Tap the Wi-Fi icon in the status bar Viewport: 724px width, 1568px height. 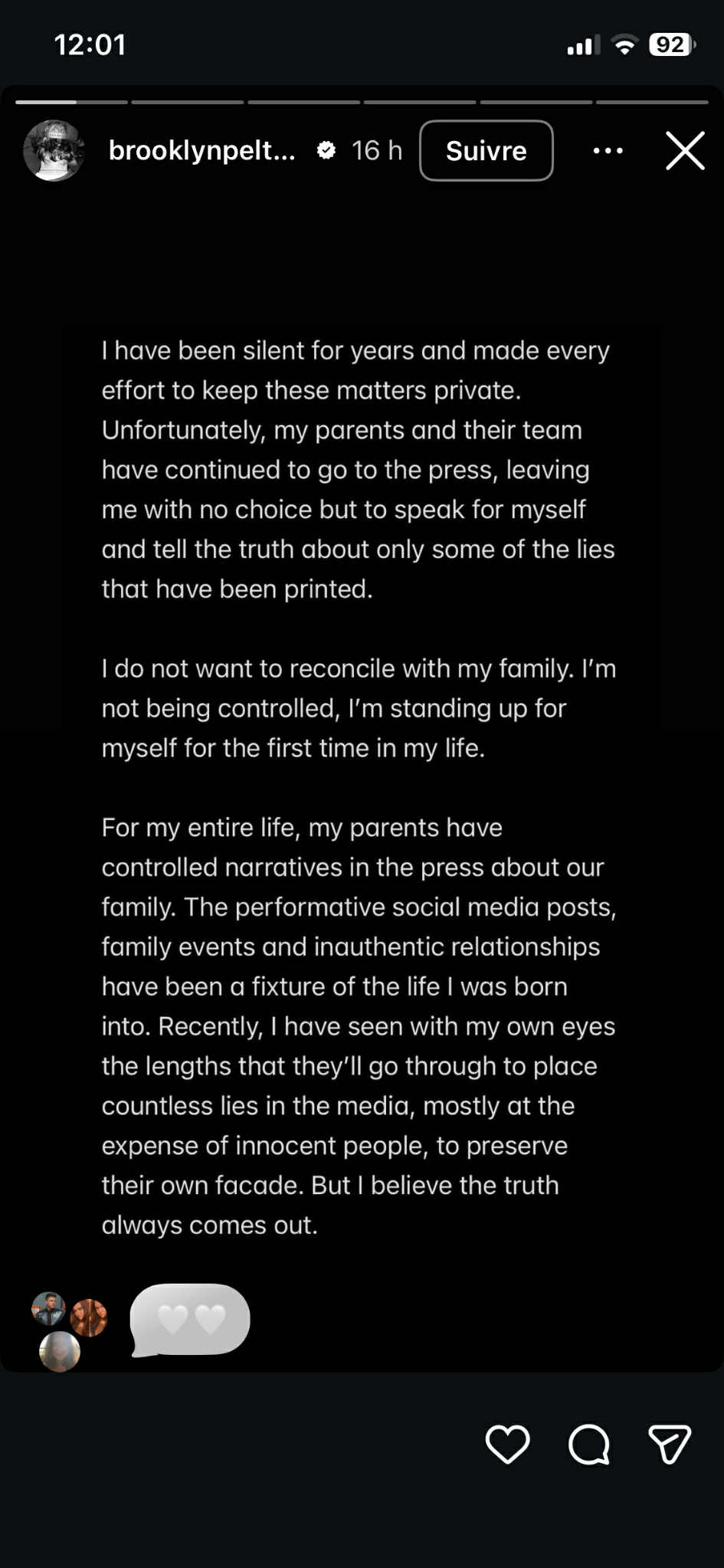(x=624, y=44)
